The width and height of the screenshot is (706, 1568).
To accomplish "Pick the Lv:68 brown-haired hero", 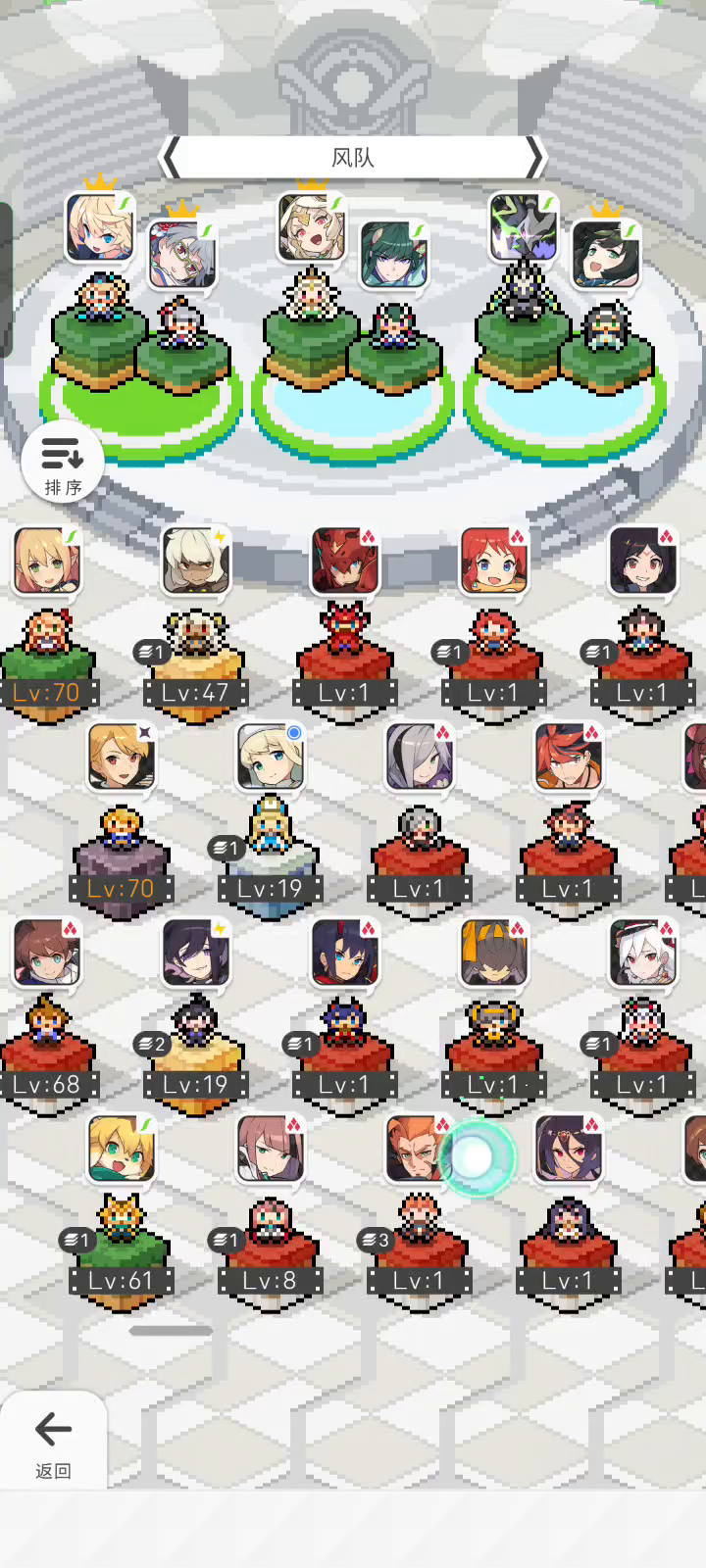I will tap(47, 1019).
